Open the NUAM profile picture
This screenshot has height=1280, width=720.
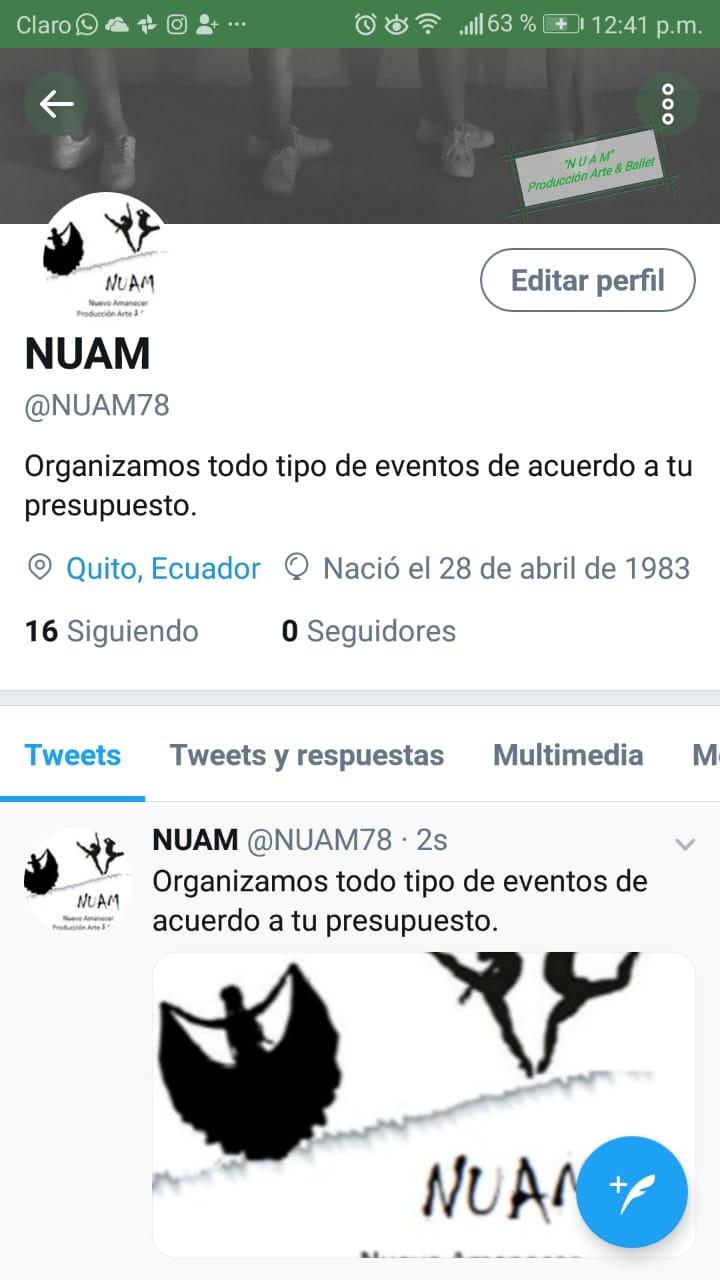click(x=103, y=256)
